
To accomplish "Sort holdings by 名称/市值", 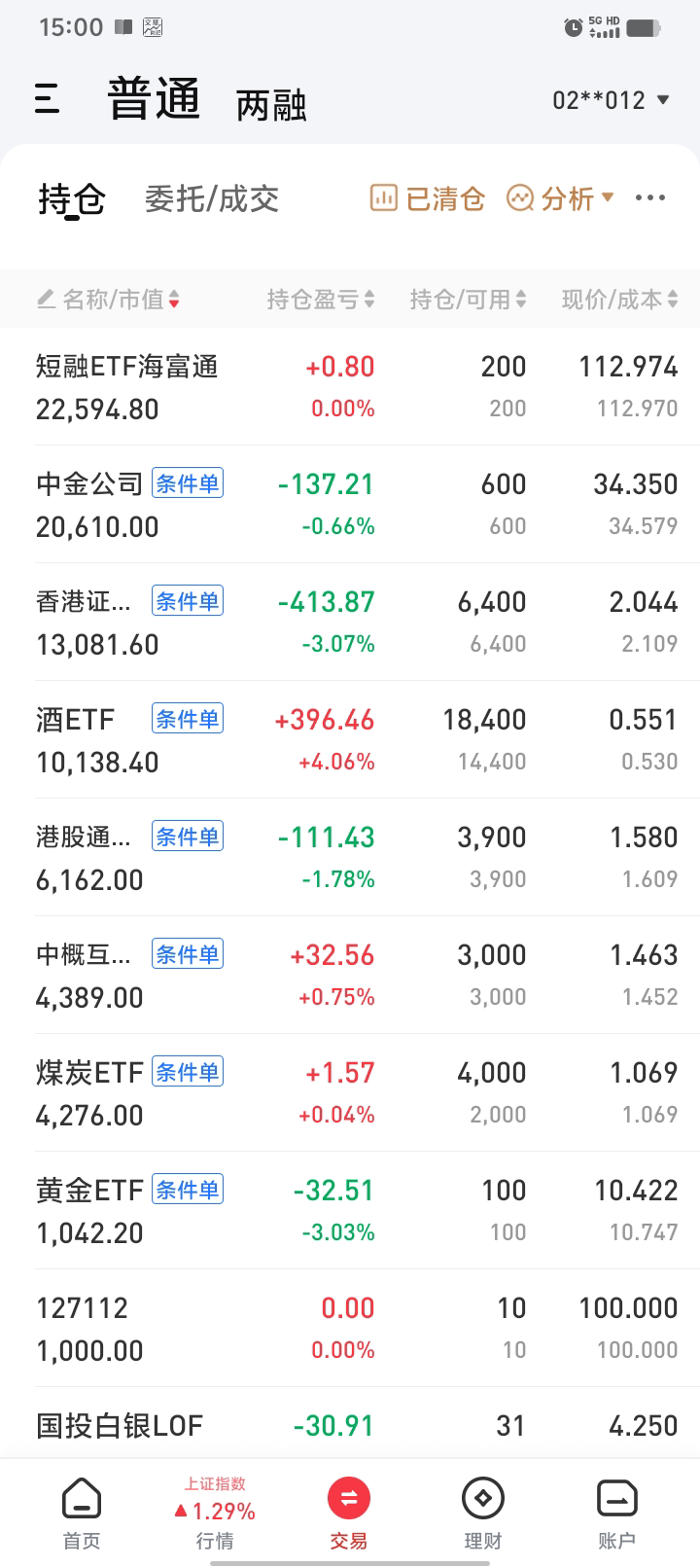I will [x=108, y=300].
